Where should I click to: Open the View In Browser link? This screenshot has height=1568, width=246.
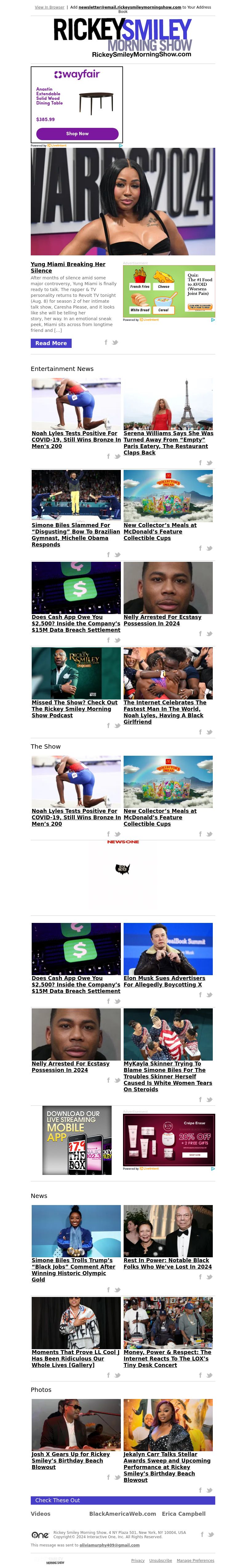[49, 7]
